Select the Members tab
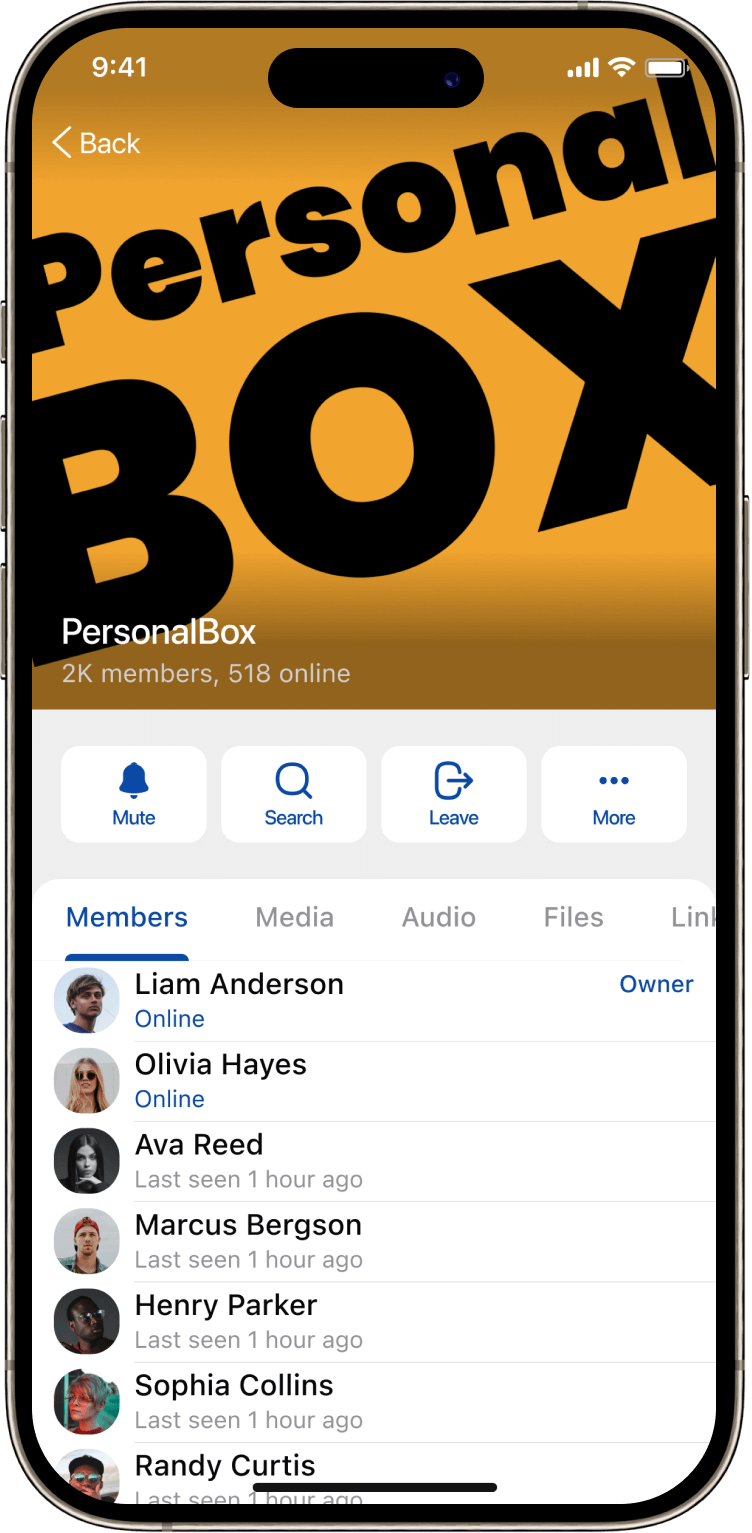Image resolution: width=752 pixels, height=1533 pixels. 127,917
